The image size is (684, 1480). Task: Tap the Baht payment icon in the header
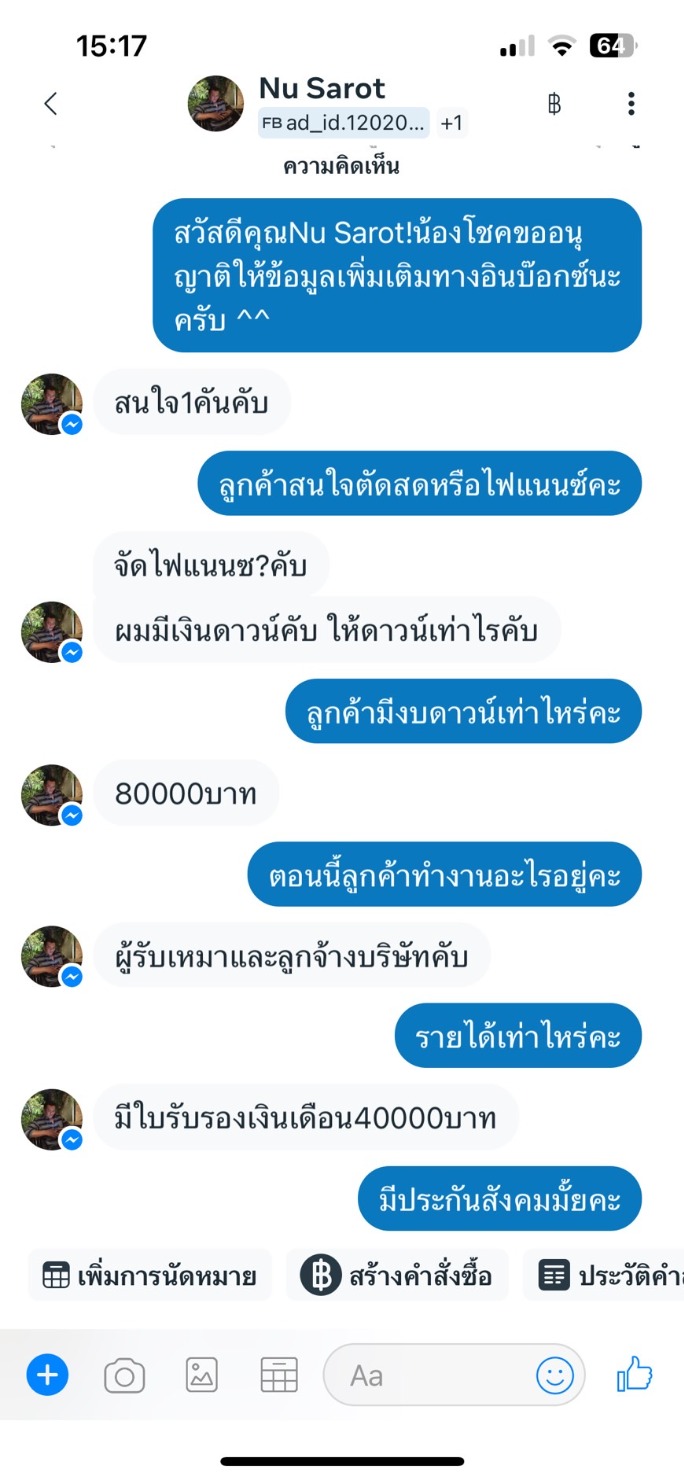point(554,103)
